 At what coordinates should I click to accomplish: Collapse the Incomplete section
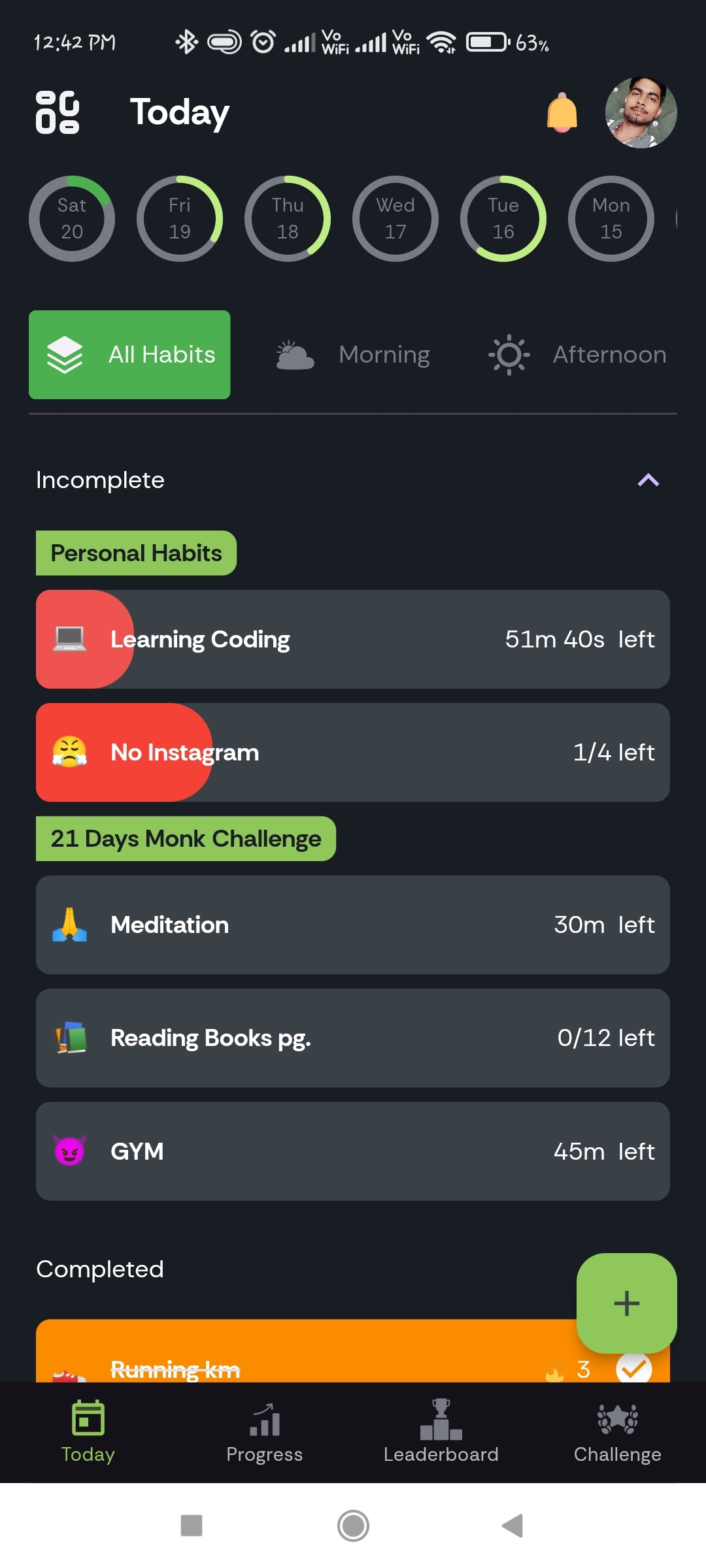648,480
